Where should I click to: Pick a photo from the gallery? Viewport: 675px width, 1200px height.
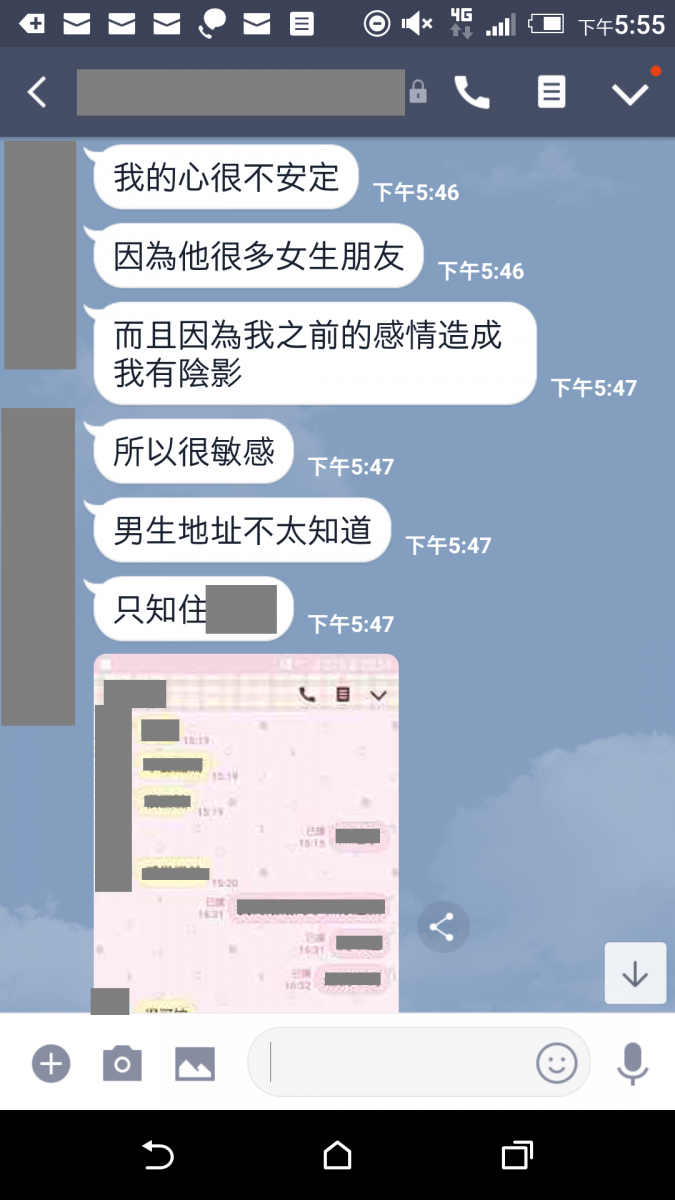195,1063
